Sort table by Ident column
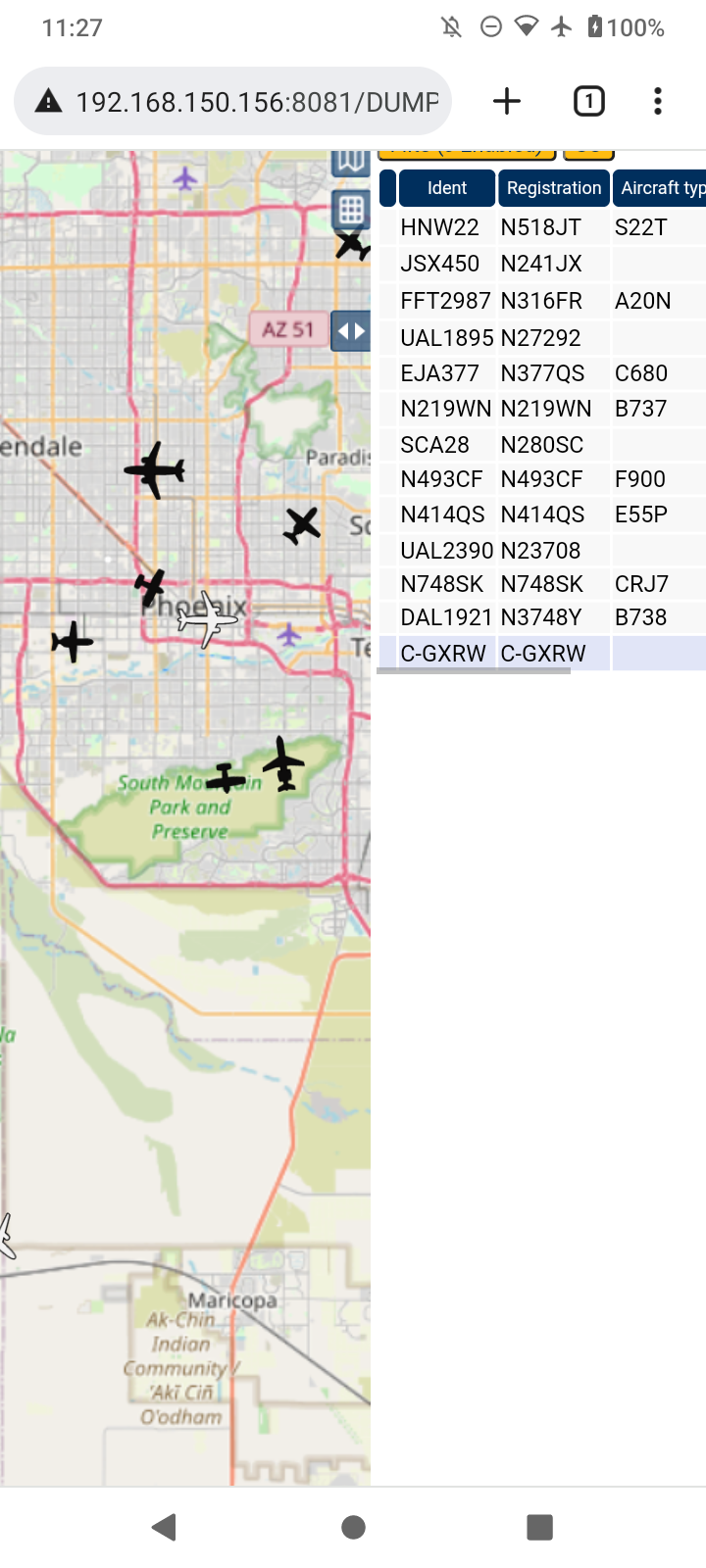Viewport: 706px width, 1568px height. 447,188
